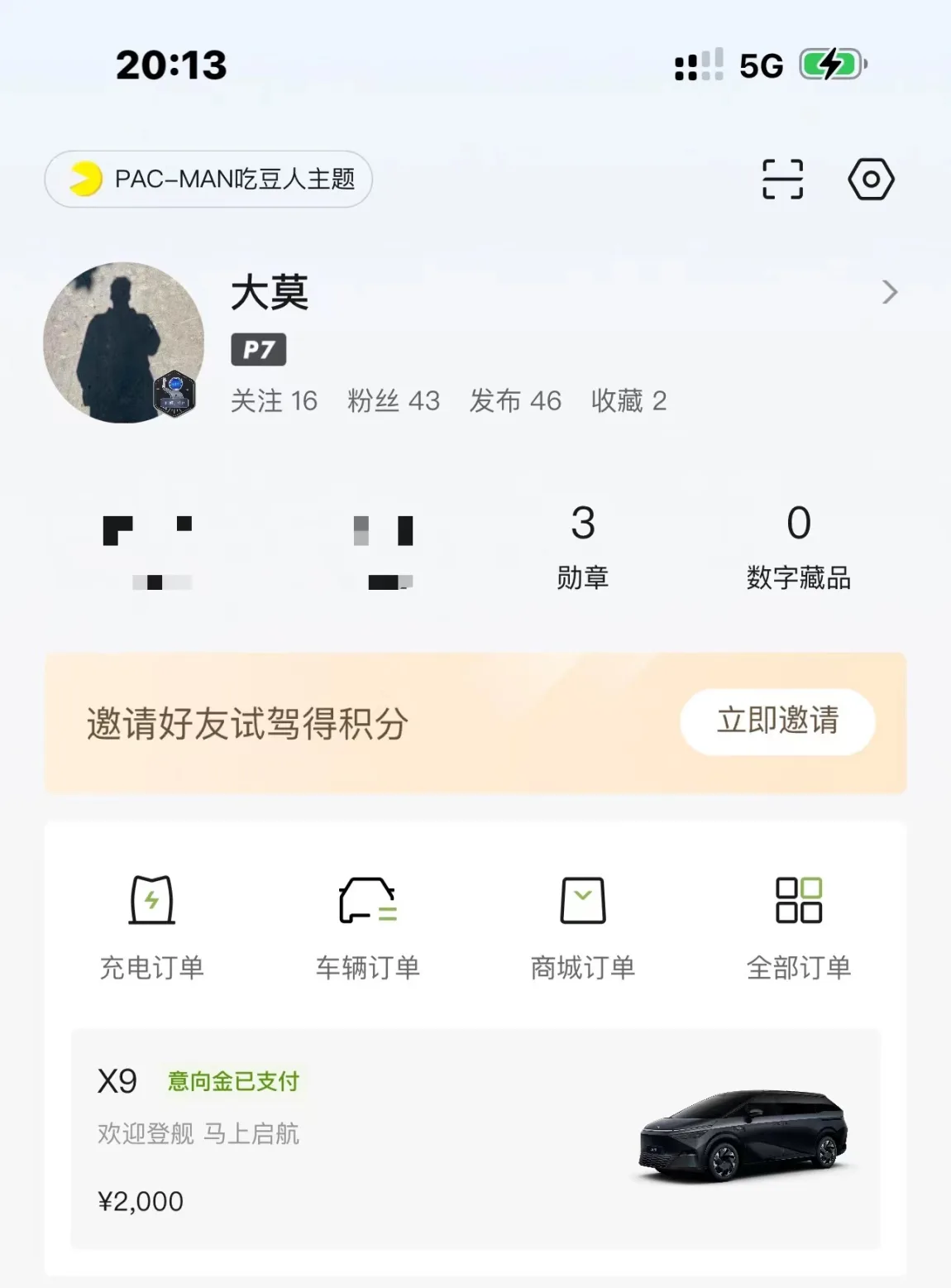This screenshot has height=1288, width=951.
Task: Open 数字藏品 digital collectibles
Action: 798,546
